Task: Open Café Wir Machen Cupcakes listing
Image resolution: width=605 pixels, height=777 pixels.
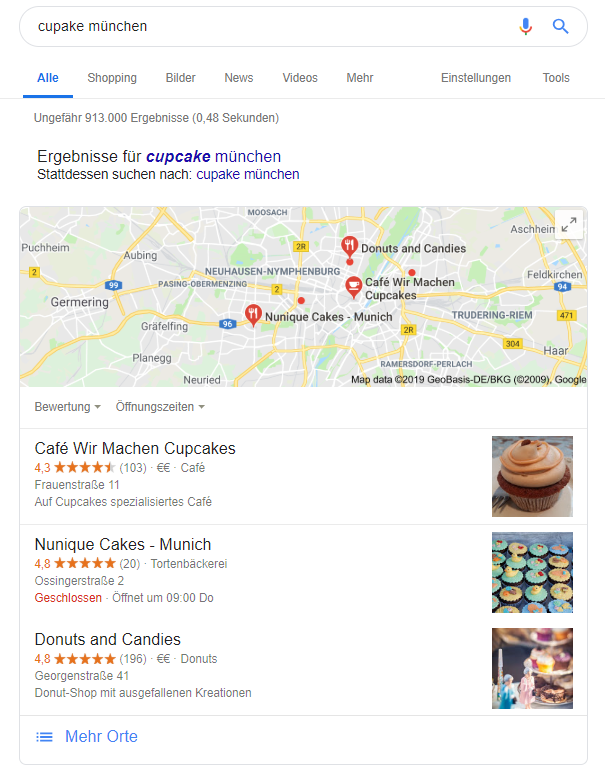Action: point(135,449)
